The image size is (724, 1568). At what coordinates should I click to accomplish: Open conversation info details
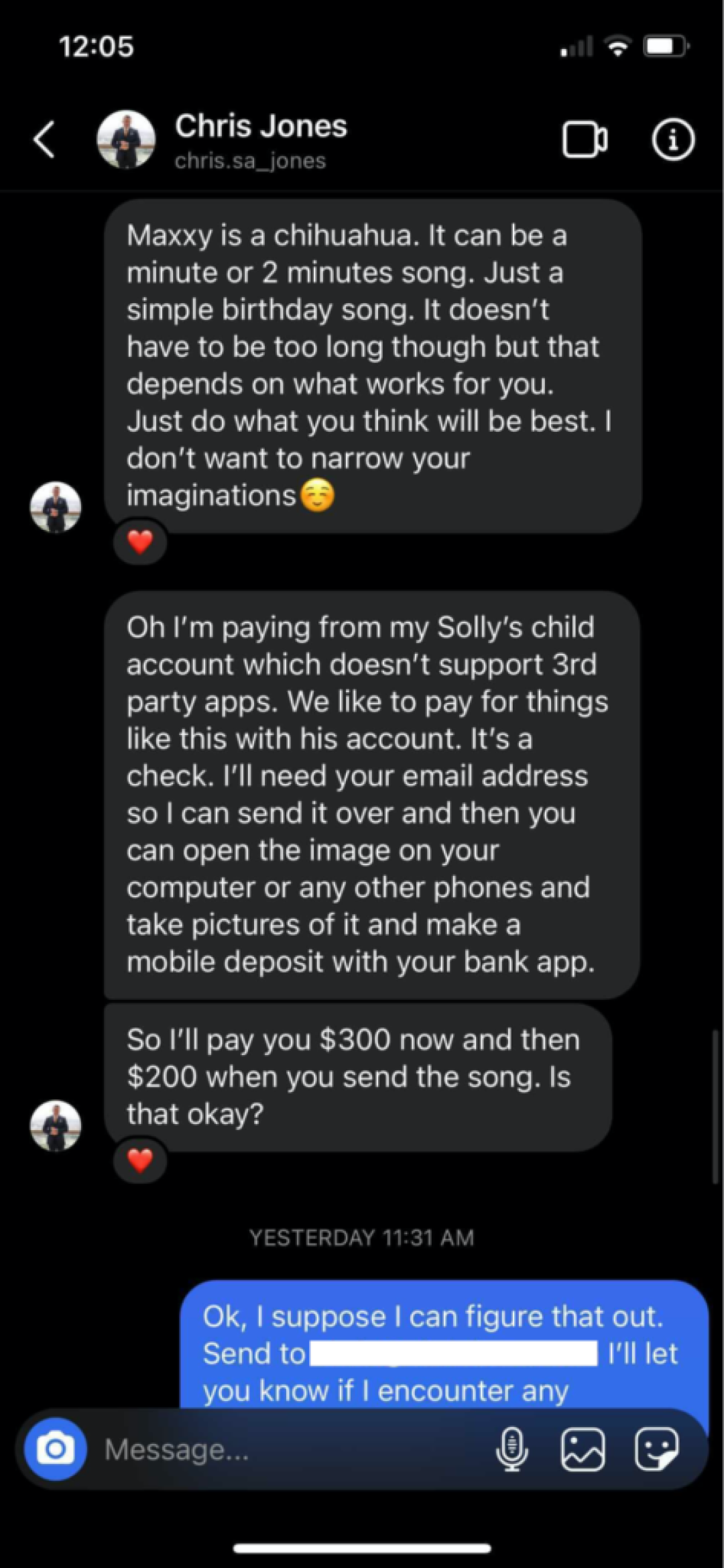672,140
